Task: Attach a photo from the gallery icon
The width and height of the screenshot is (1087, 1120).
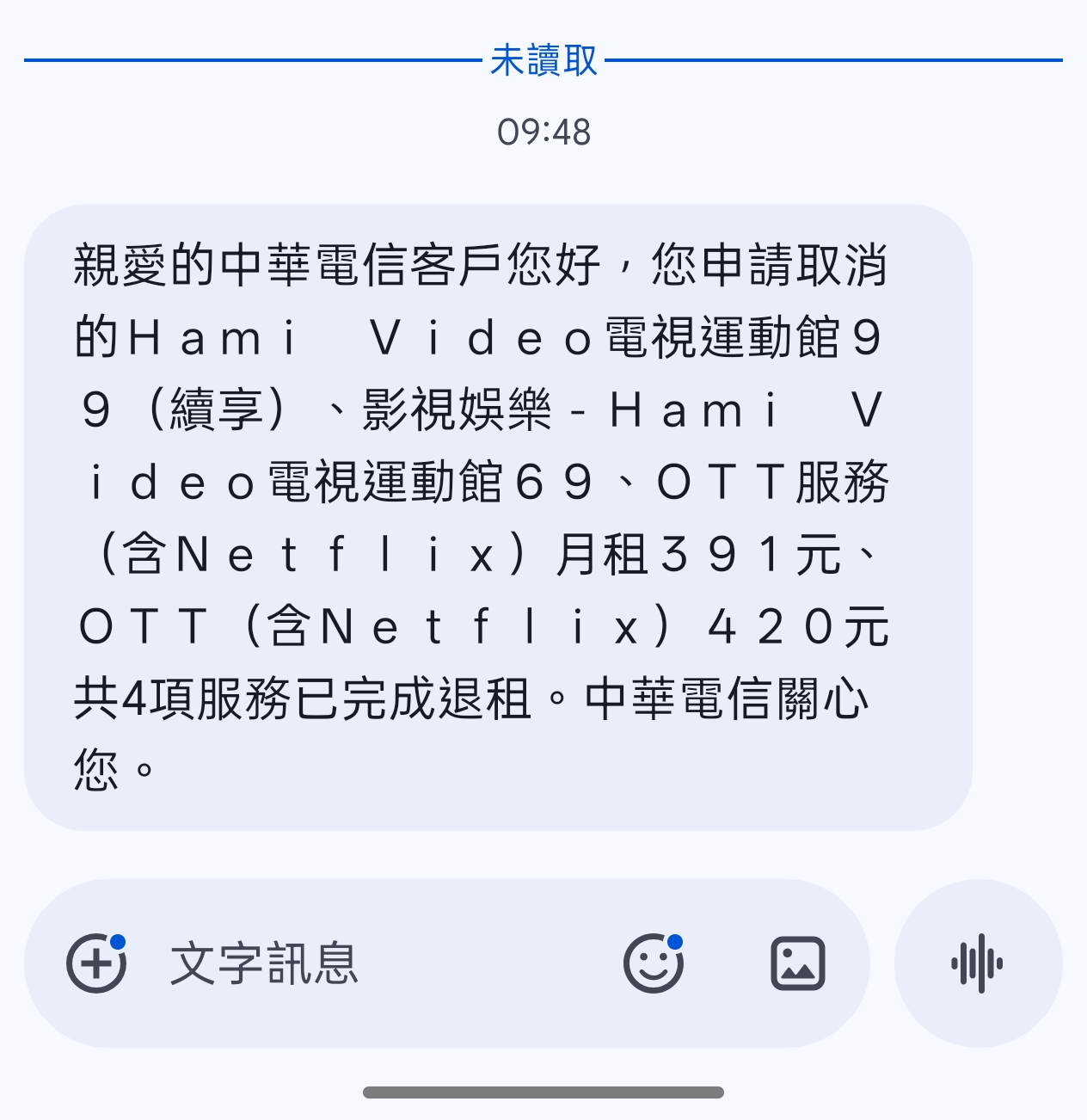Action: coord(797,963)
